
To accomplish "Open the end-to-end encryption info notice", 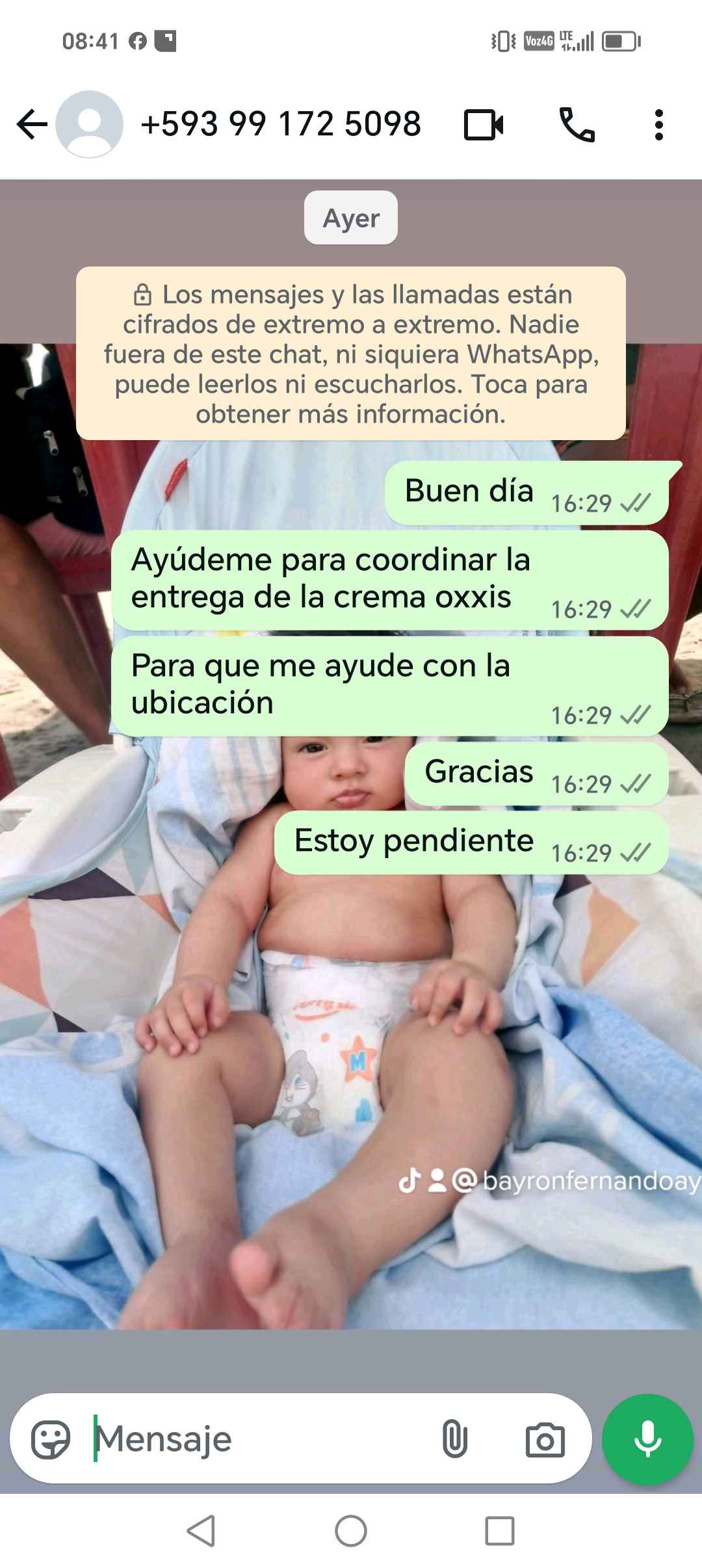I will click(x=351, y=354).
